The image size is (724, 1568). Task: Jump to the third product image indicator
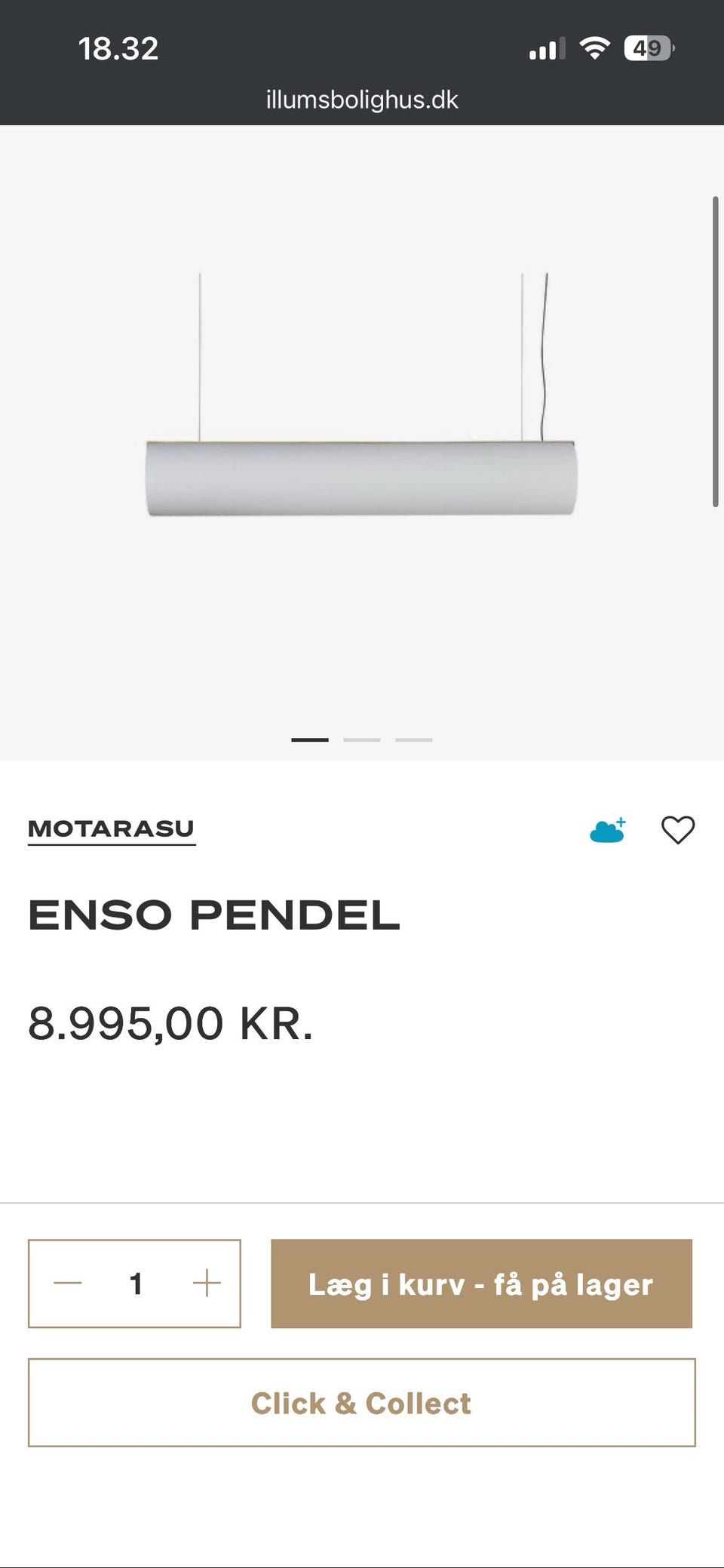pyautogui.click(x=414, y=740)
